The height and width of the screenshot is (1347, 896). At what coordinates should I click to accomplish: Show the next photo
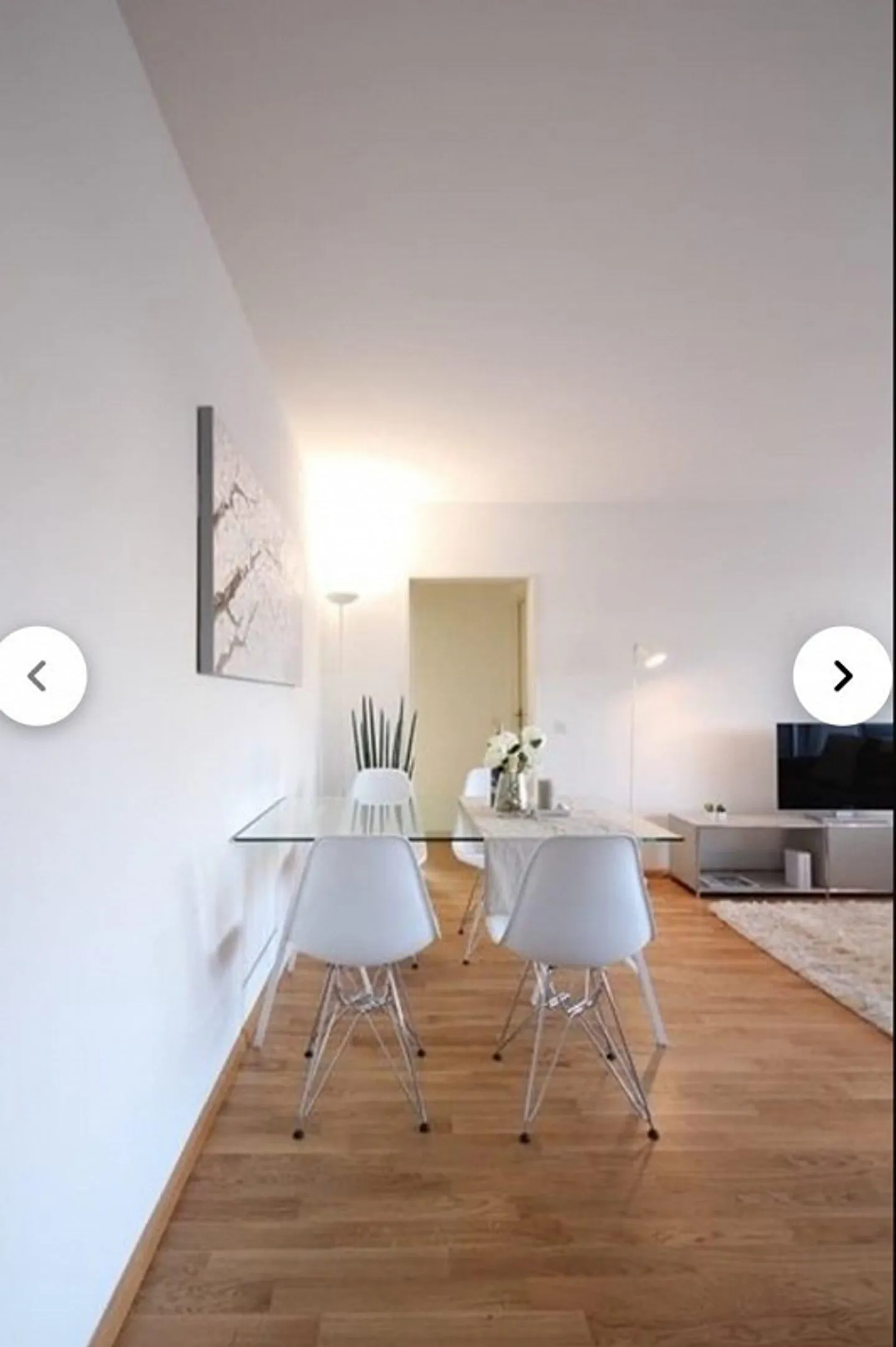[842, 676]
